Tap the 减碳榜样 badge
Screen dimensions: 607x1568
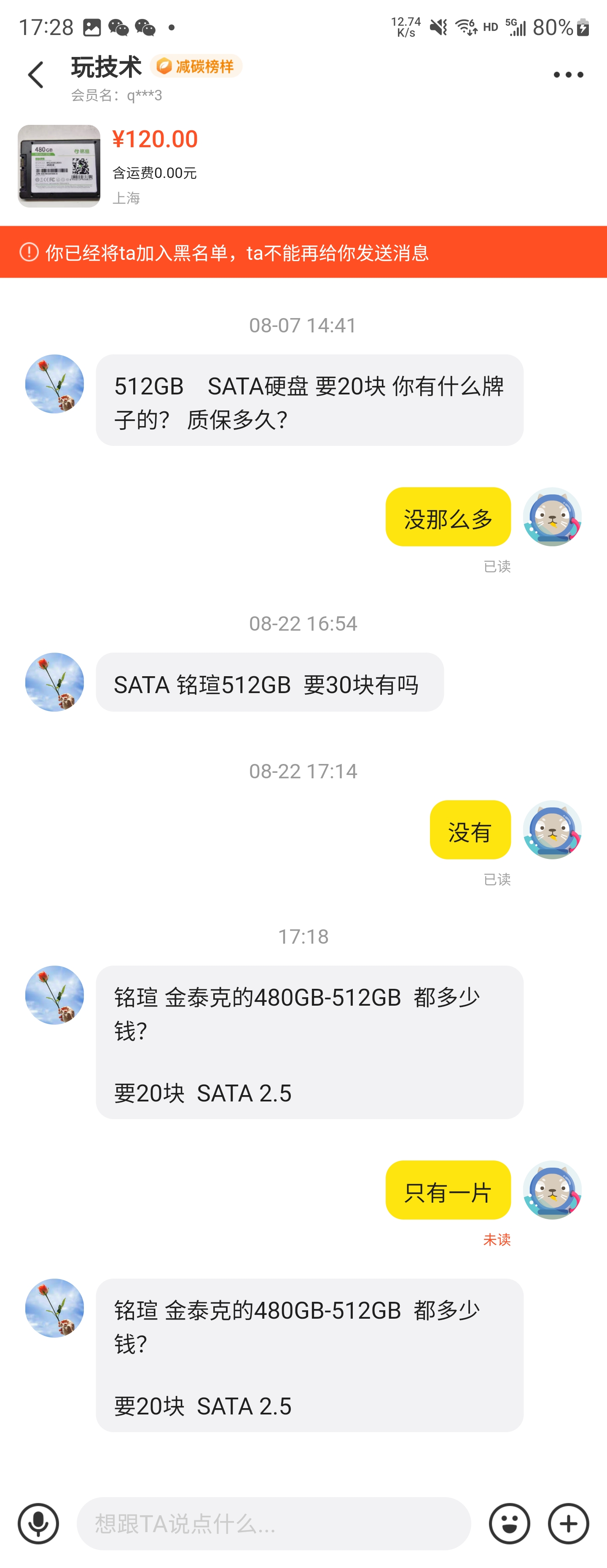[x=196, y=66]
